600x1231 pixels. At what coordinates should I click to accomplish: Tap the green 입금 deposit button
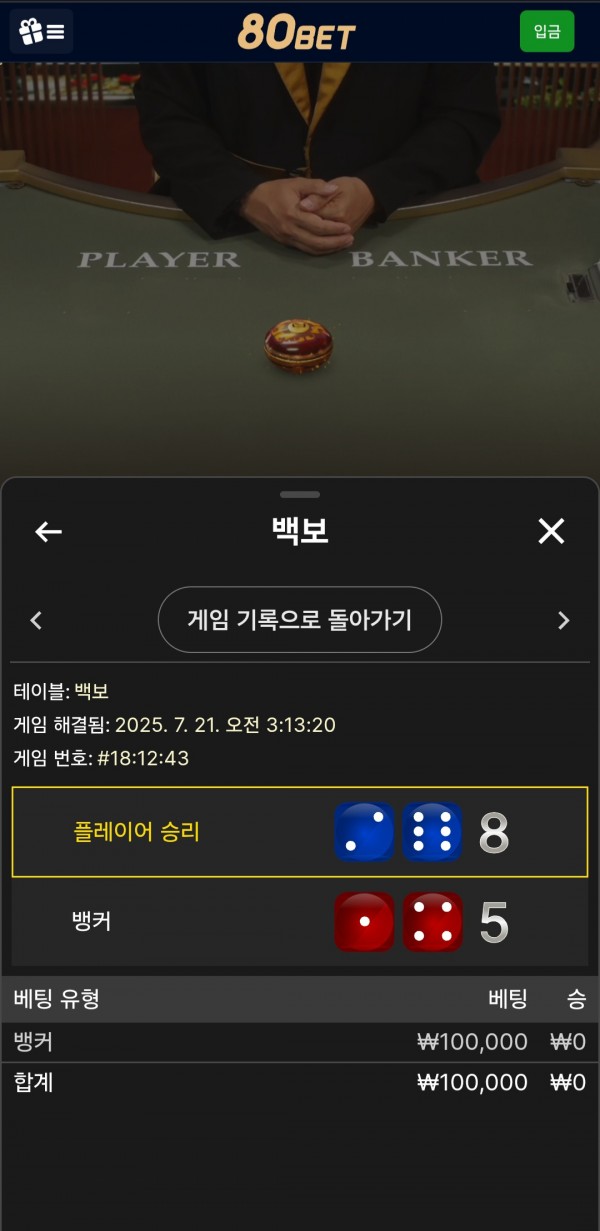[547, 31]
